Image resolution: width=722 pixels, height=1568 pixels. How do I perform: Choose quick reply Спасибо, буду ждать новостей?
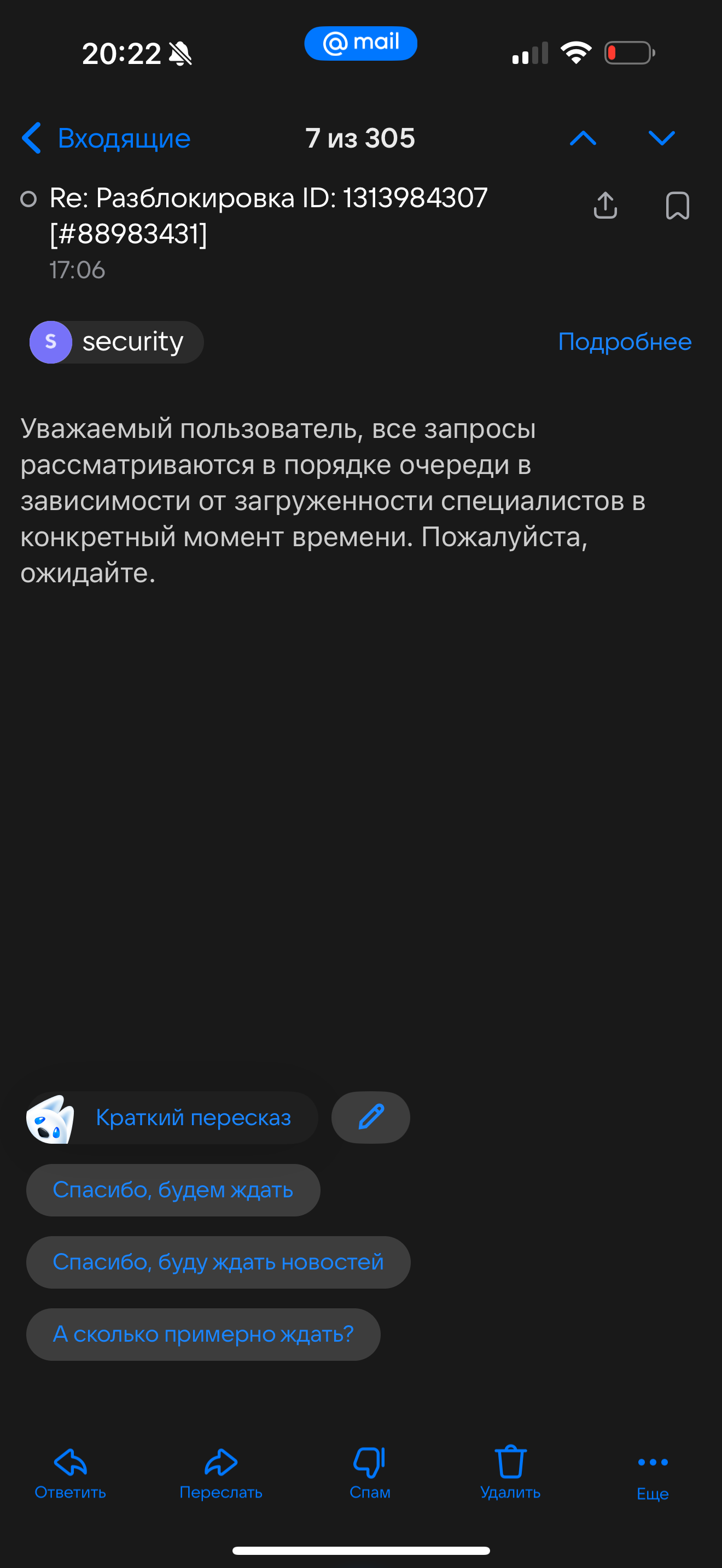click(x=218, y=1262)
